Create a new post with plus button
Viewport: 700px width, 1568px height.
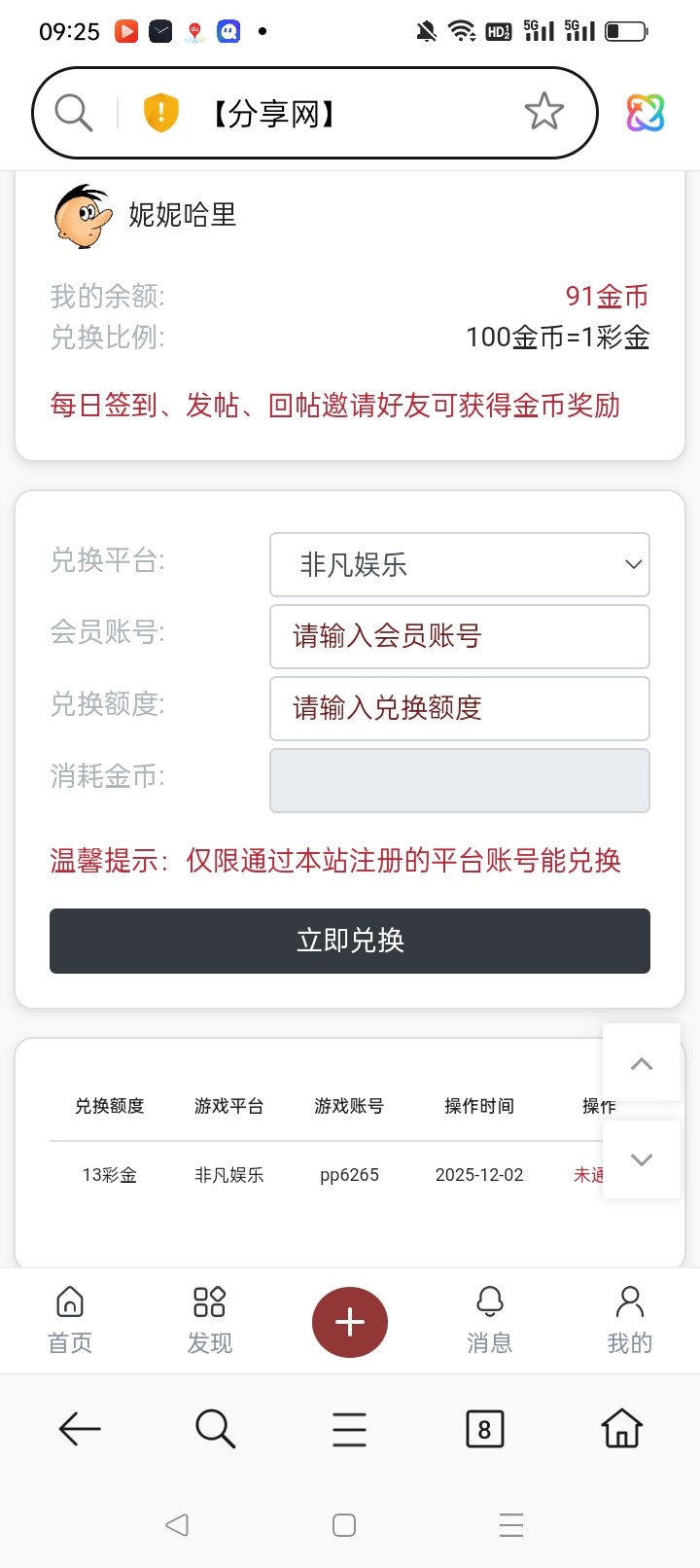pyautogui.click(x=350, y=1322)
